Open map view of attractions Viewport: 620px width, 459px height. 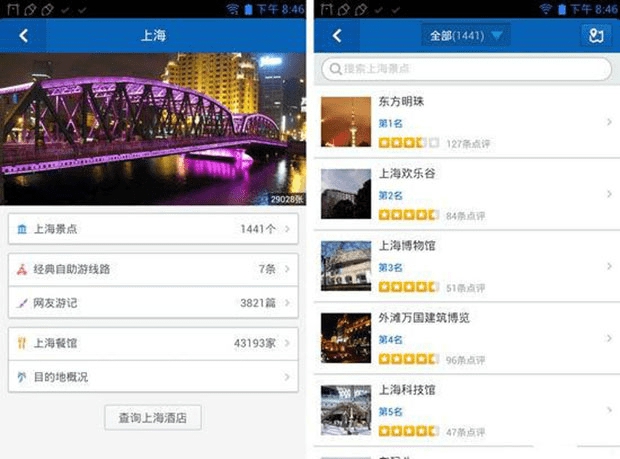coord(595,36)
